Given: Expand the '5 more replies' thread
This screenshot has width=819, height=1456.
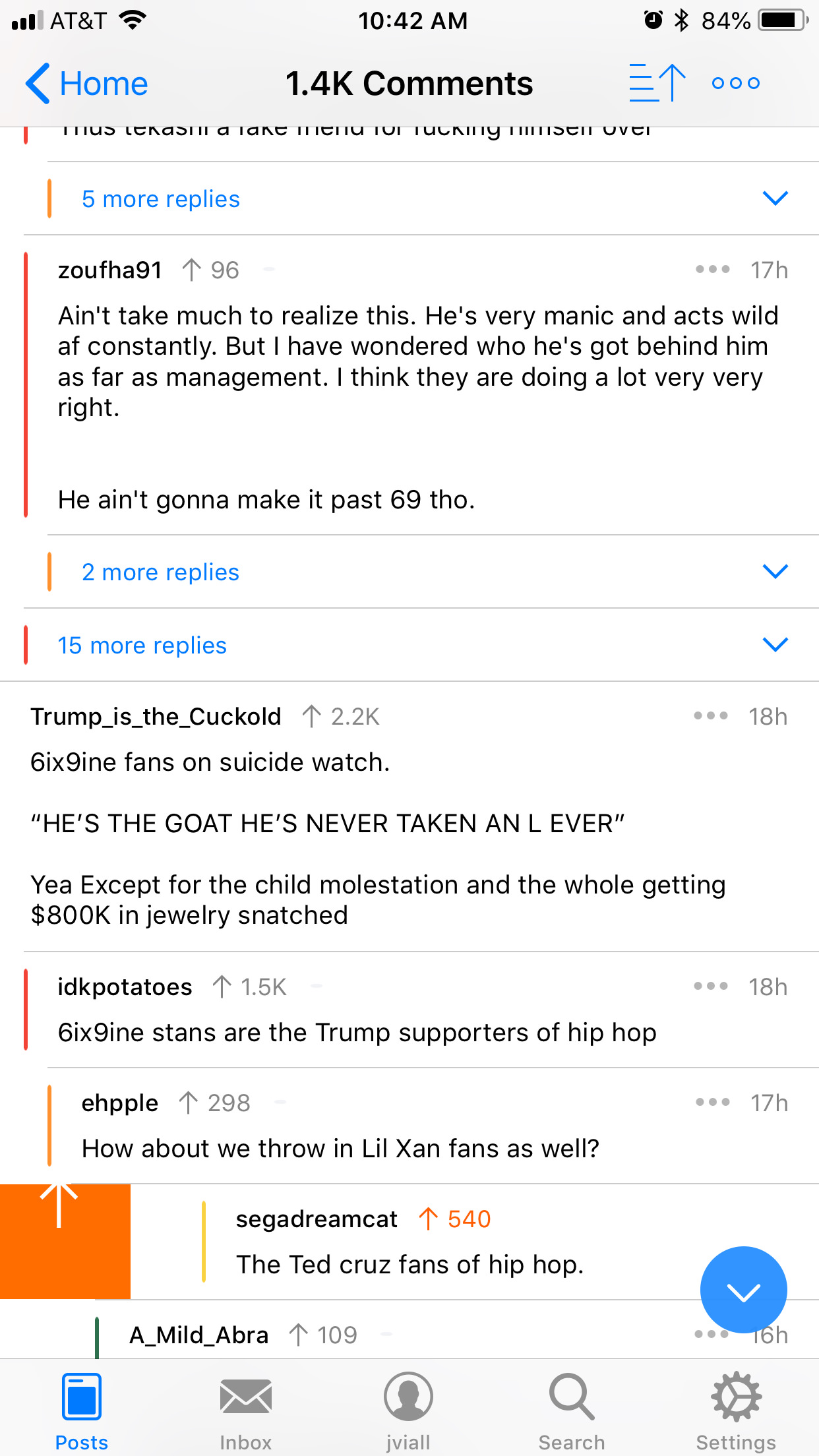Looking at the screenshot, I should tap(160, 198).
